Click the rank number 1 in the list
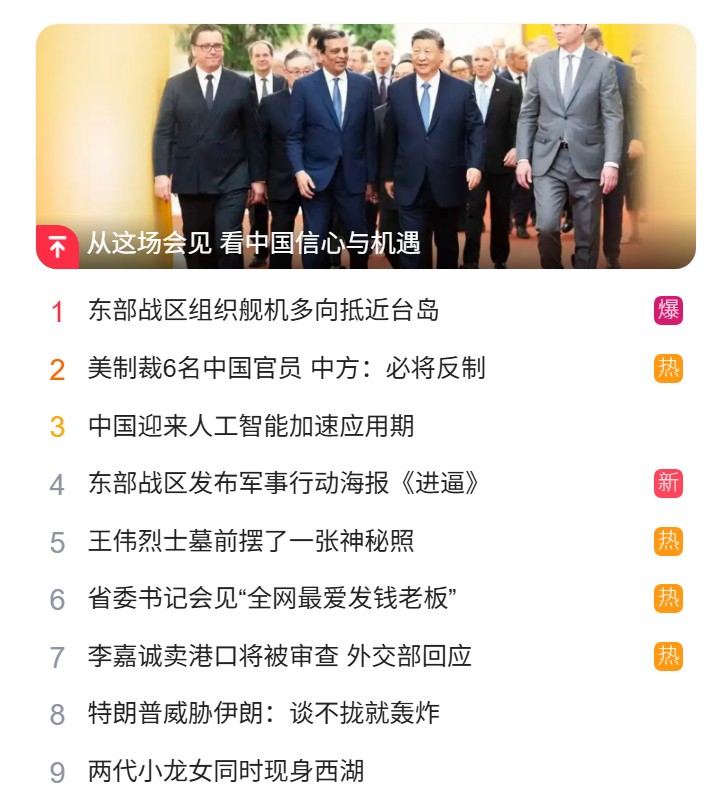Screen dimensions: 728x807 coord(59,312)
